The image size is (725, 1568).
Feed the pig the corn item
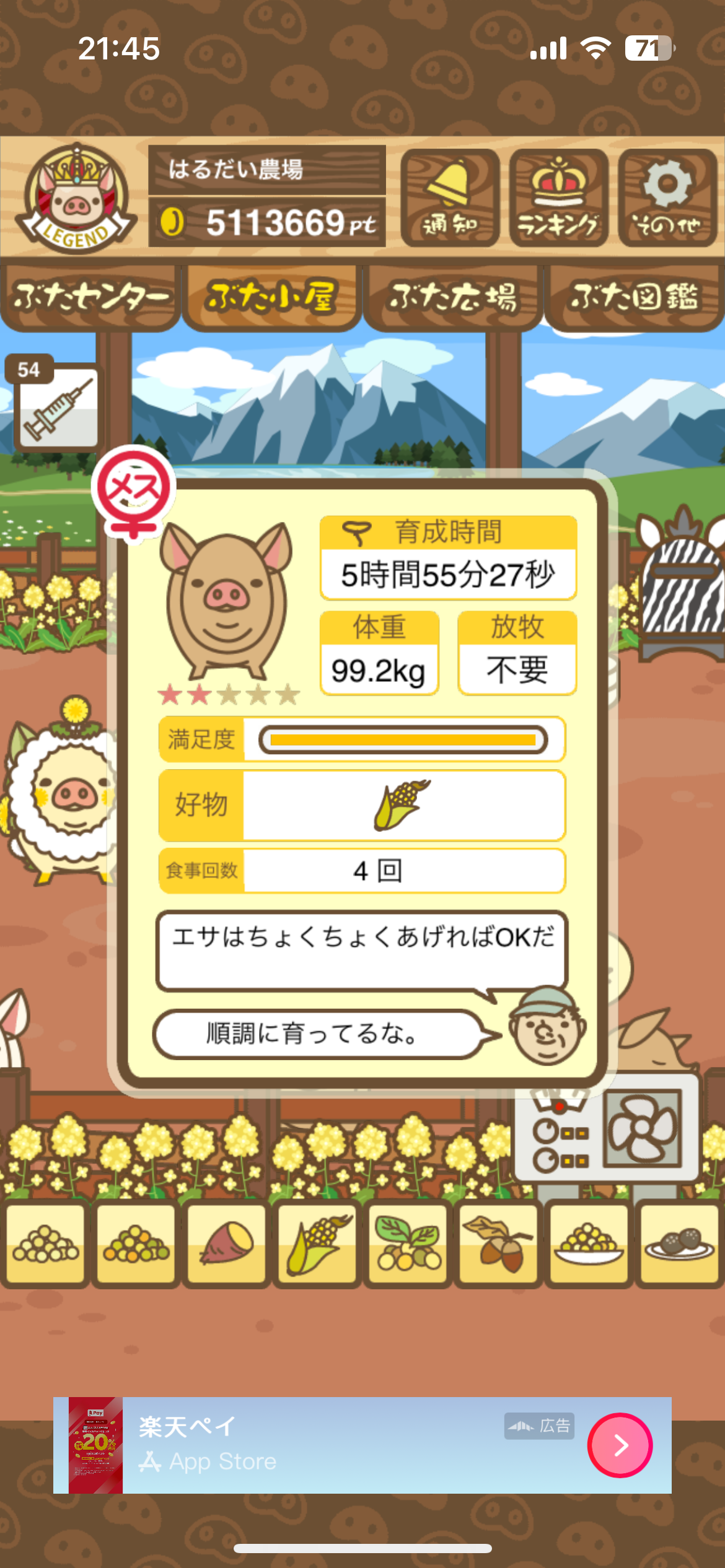pyautogui.click(x=317, y=1242)
